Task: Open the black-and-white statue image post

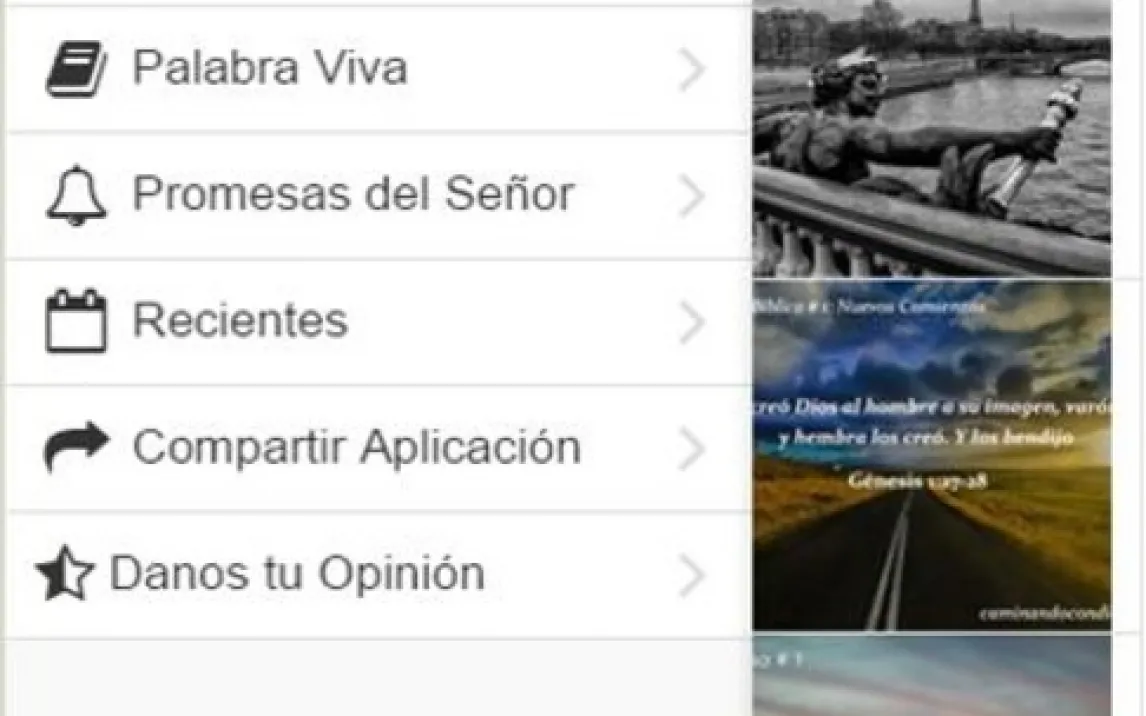Action: (x=931, y=138)
